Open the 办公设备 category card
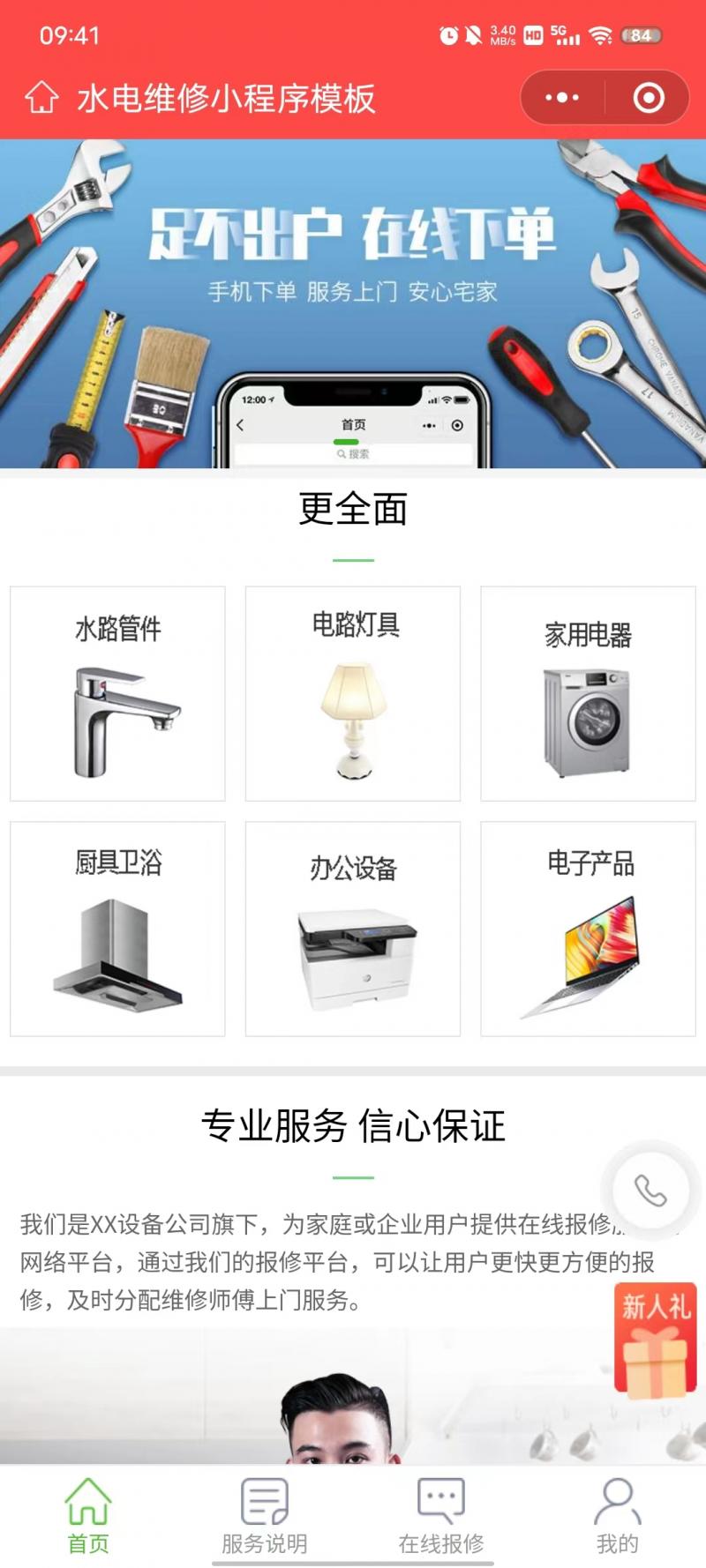The image size is (706, 1568). pos(353,929)
